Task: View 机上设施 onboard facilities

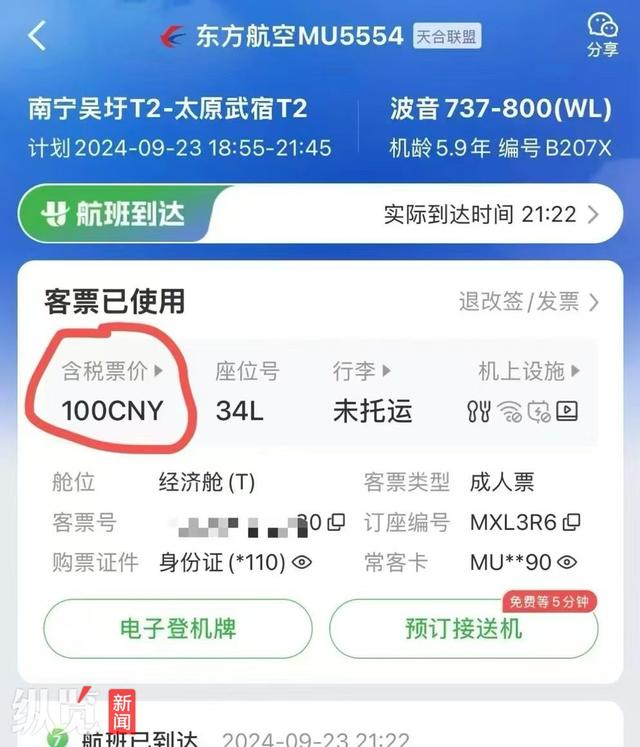Action: (529, 371)
